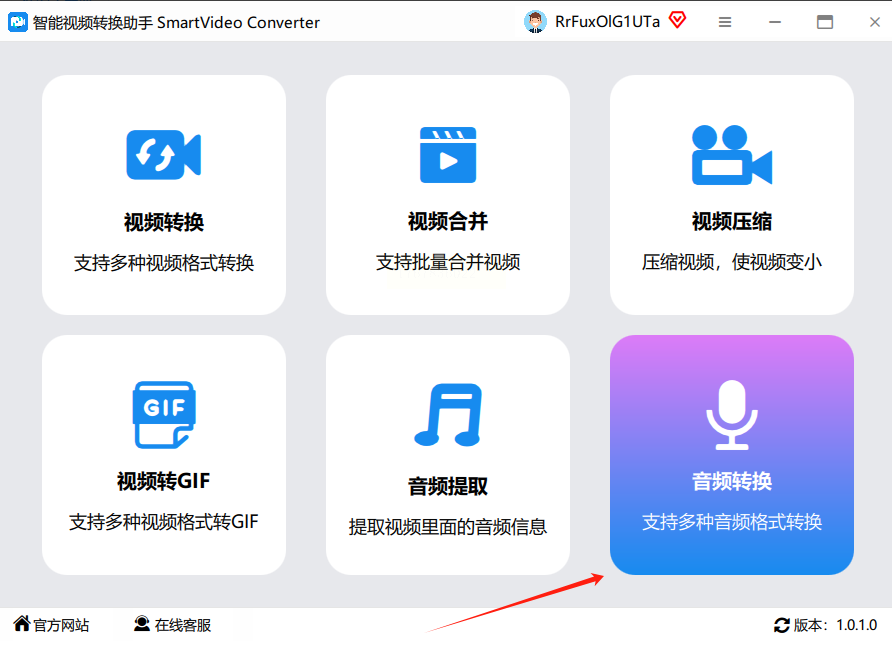Minimize the SmartVideo Converter window
Viewport: 892px width, 648px height.
tap(775, 22)
